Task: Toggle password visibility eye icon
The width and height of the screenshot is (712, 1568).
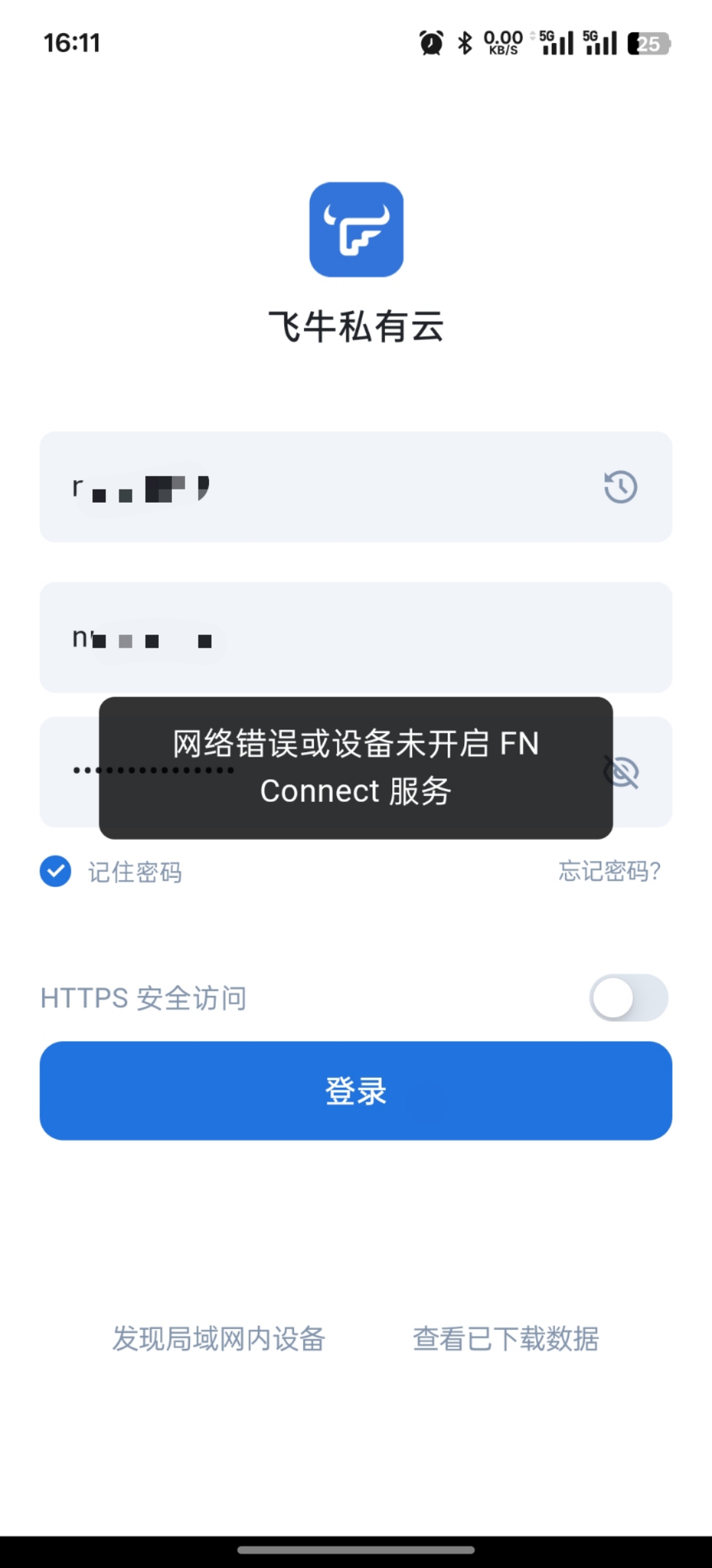Action: click(x=622, y=772)
